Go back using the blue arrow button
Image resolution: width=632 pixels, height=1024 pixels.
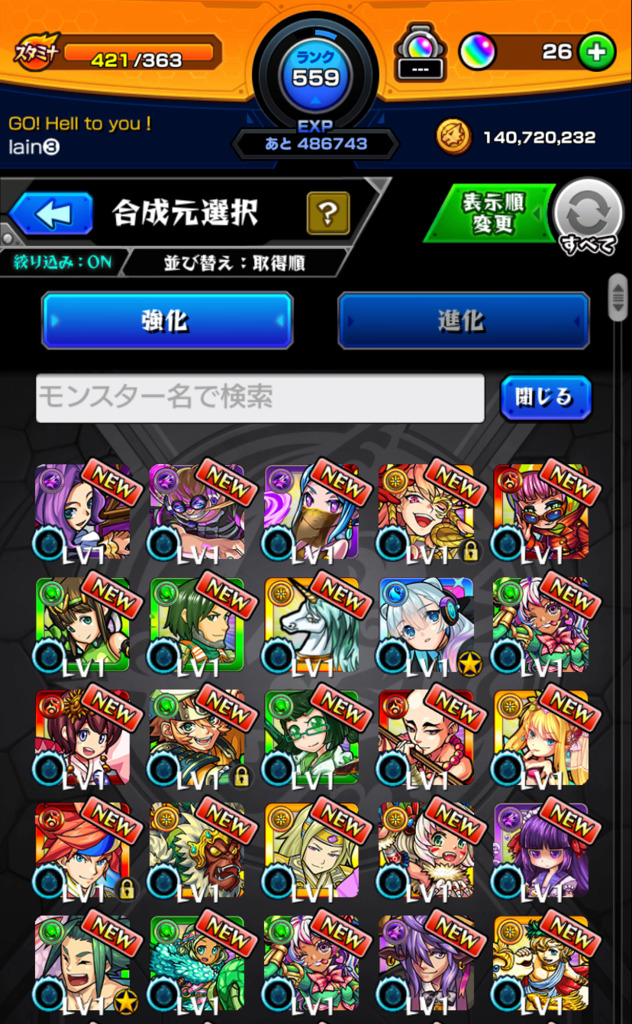[51, 213]
